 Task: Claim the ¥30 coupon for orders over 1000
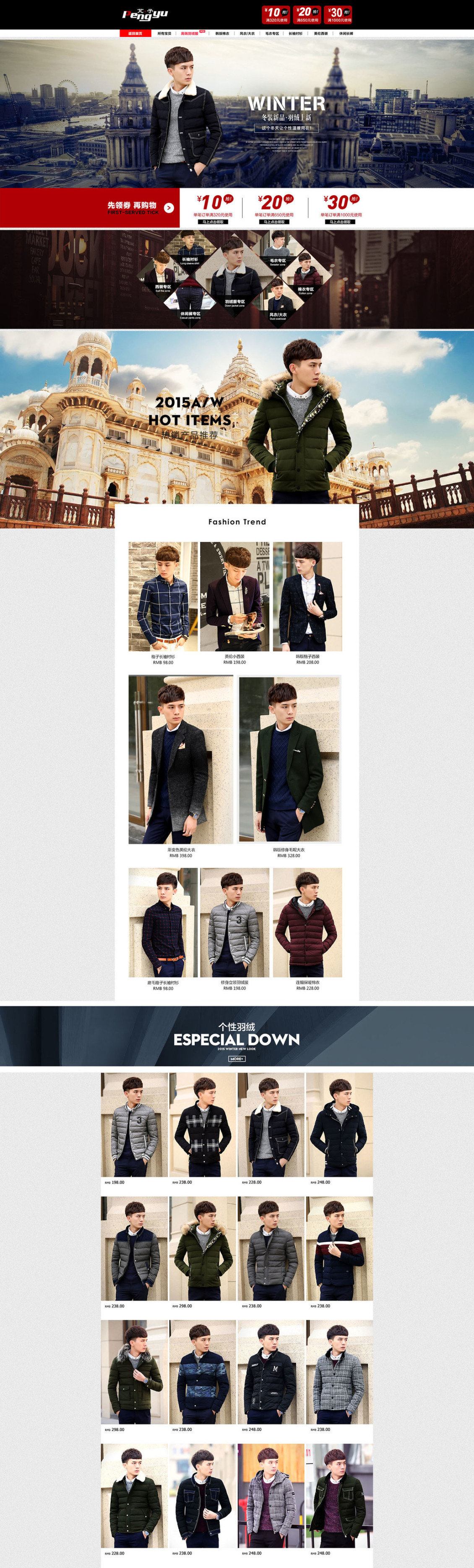339,222
